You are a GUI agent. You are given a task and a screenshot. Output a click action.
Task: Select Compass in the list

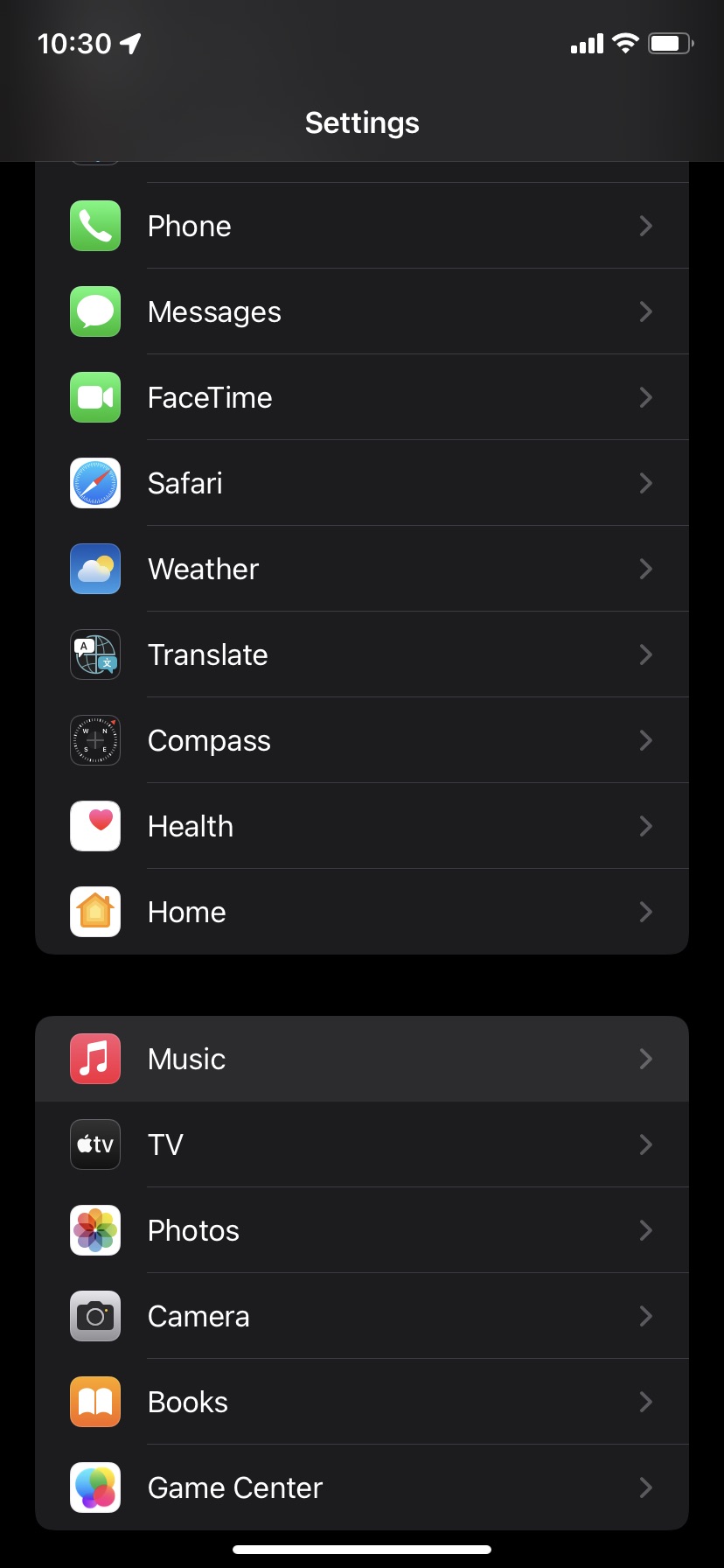[362, 740]
